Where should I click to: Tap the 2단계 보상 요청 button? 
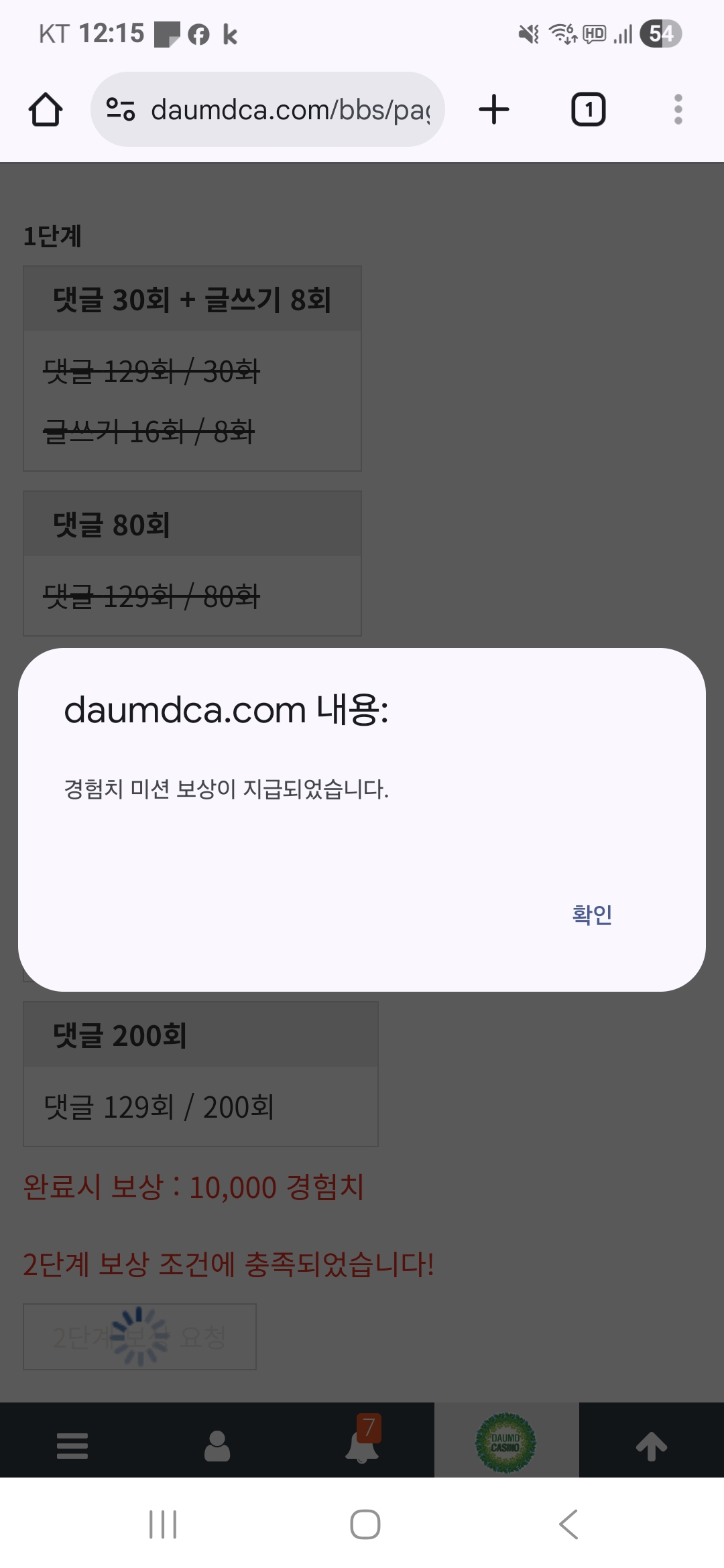click(139, 1336)
